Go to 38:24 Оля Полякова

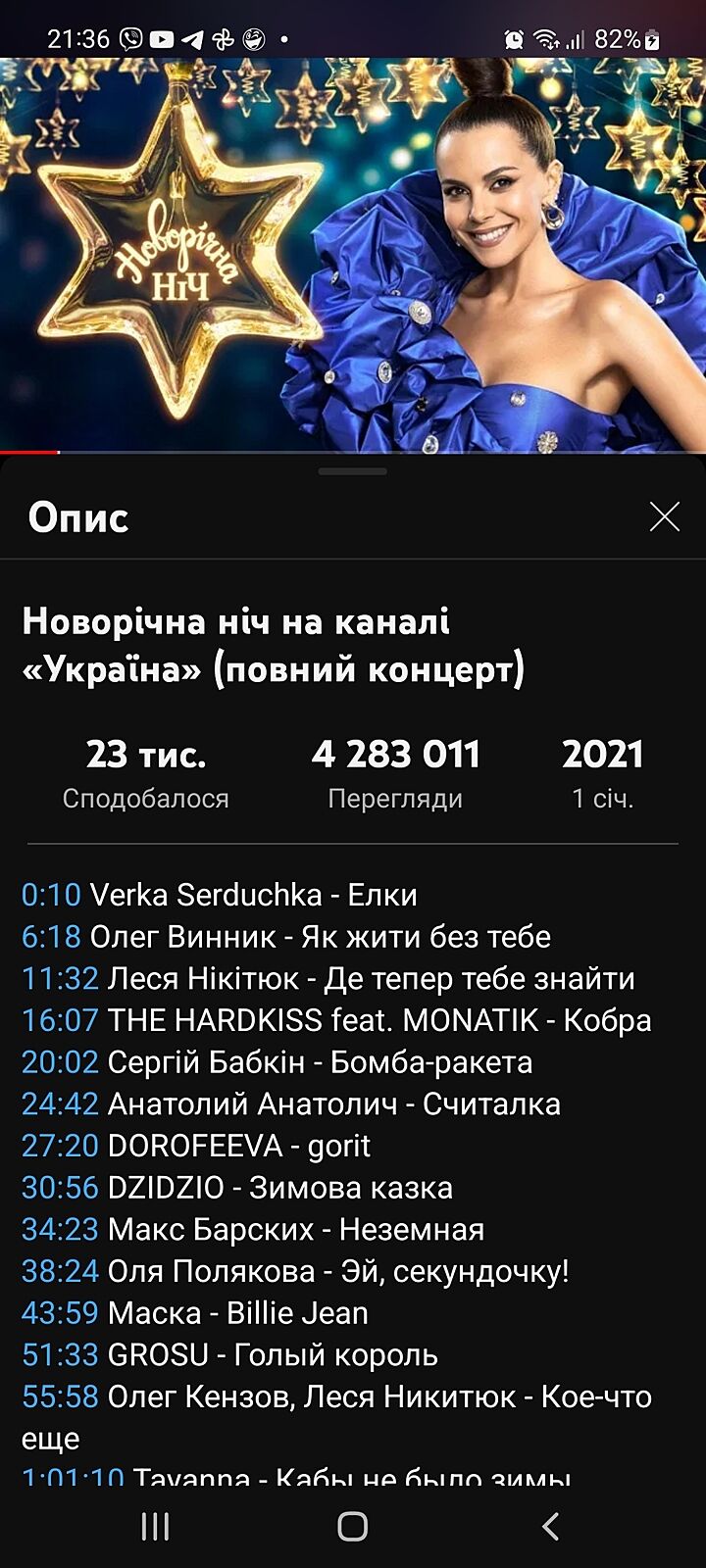[x=60, y=1272]
